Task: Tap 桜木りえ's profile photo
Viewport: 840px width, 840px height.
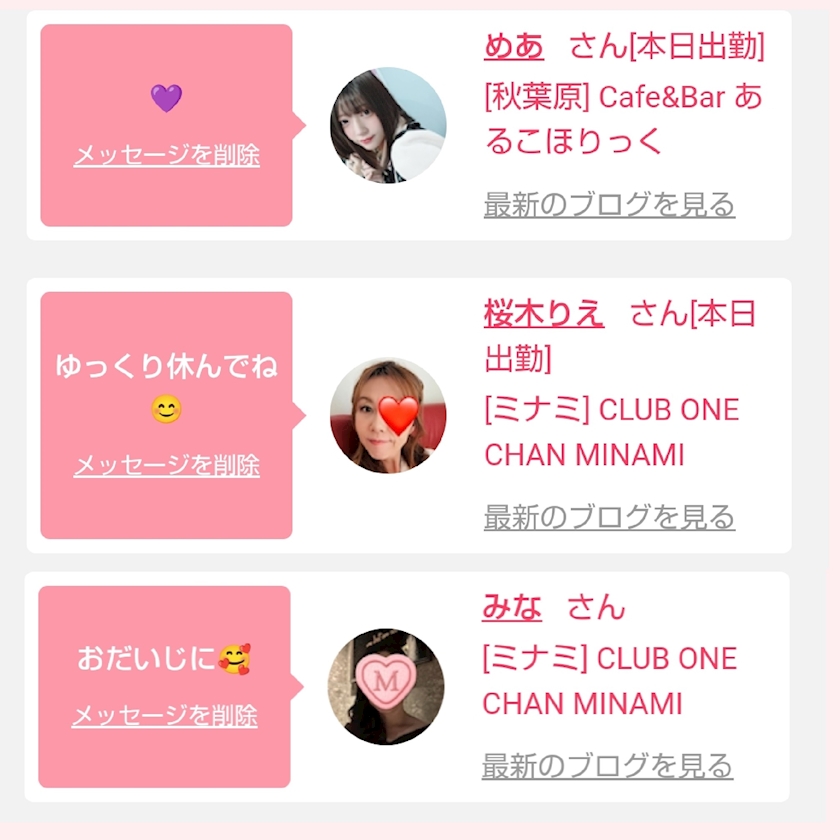Action: (388, 415)
